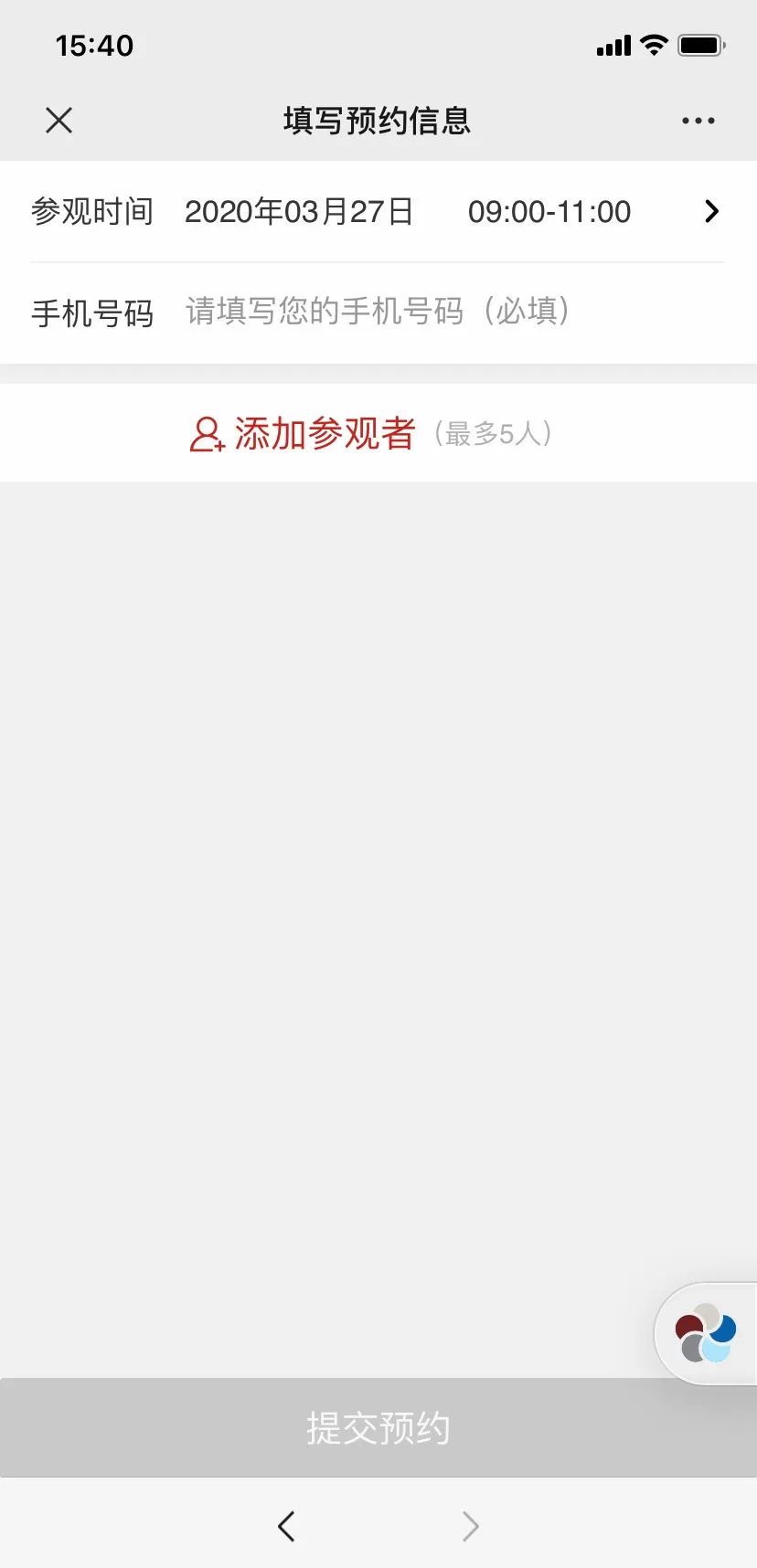Tap the signal strength bars indicator
Viewport: 757px width, 1568px height.
point(611,44)
